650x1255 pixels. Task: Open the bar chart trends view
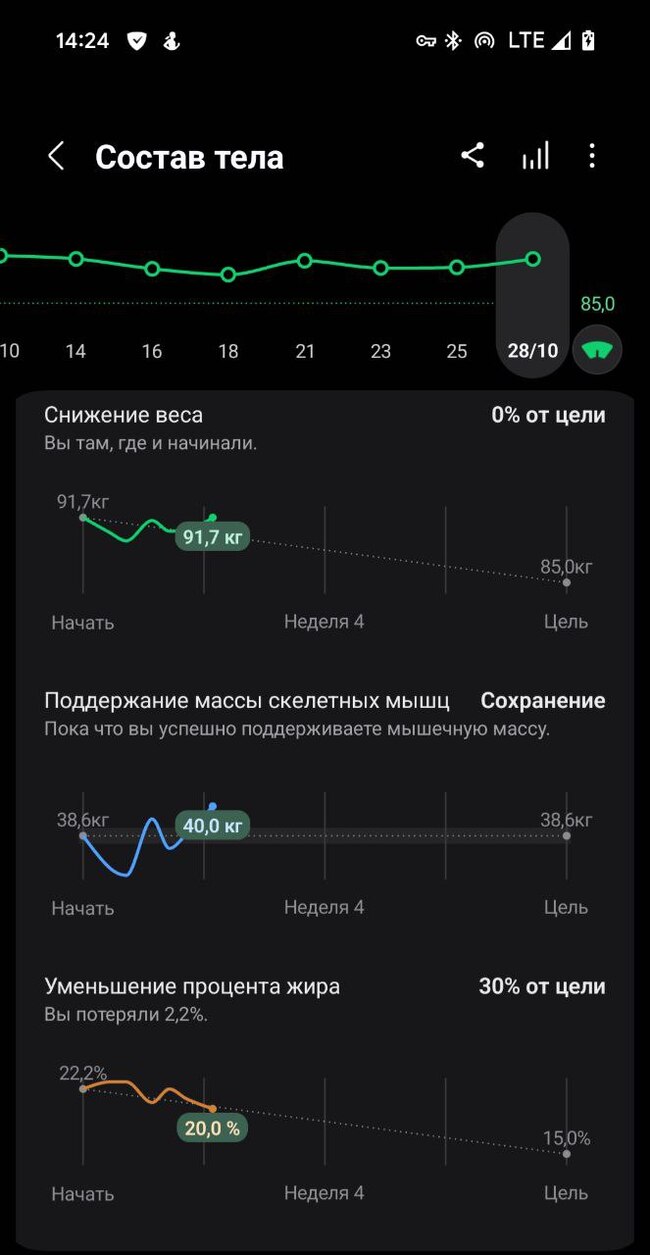pos(535,156)
